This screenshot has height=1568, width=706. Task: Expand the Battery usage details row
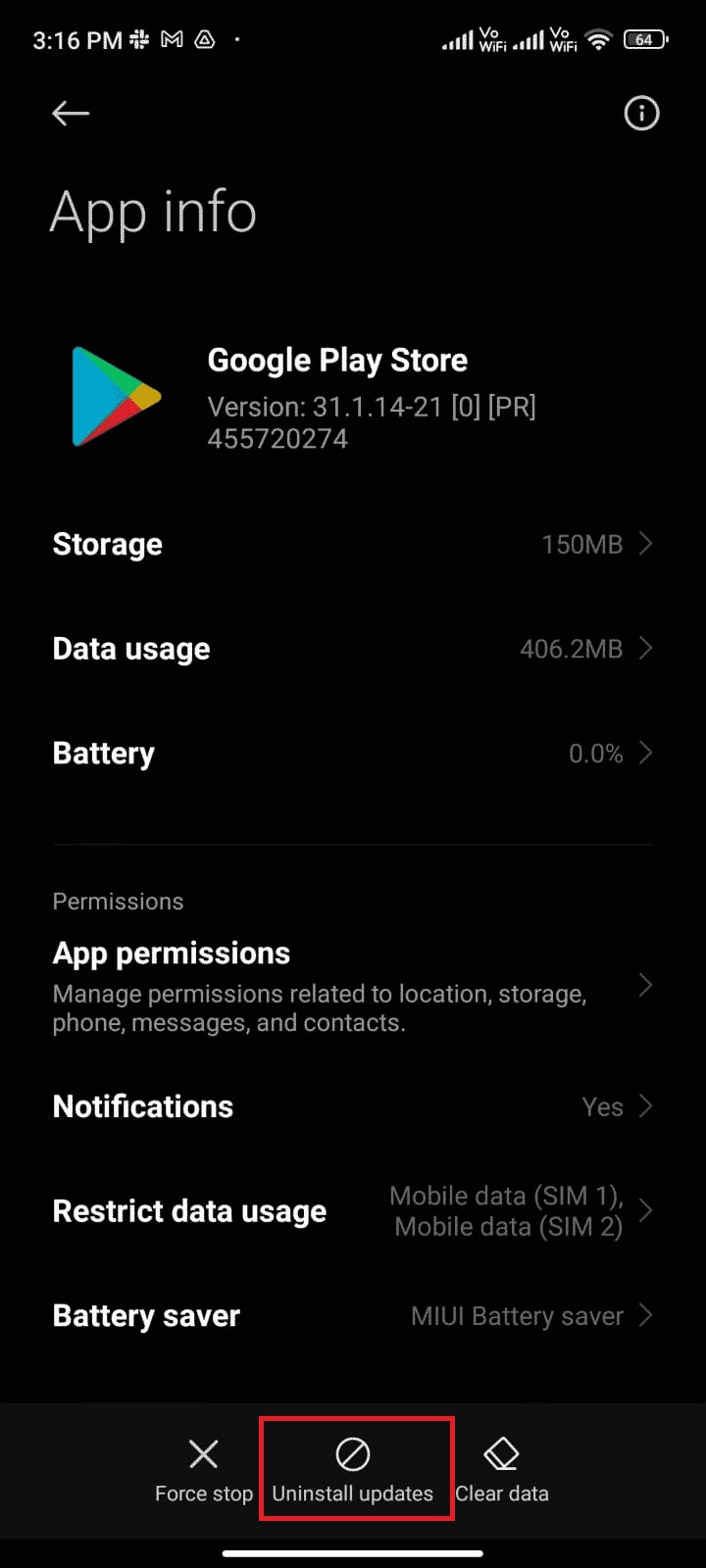353,753
